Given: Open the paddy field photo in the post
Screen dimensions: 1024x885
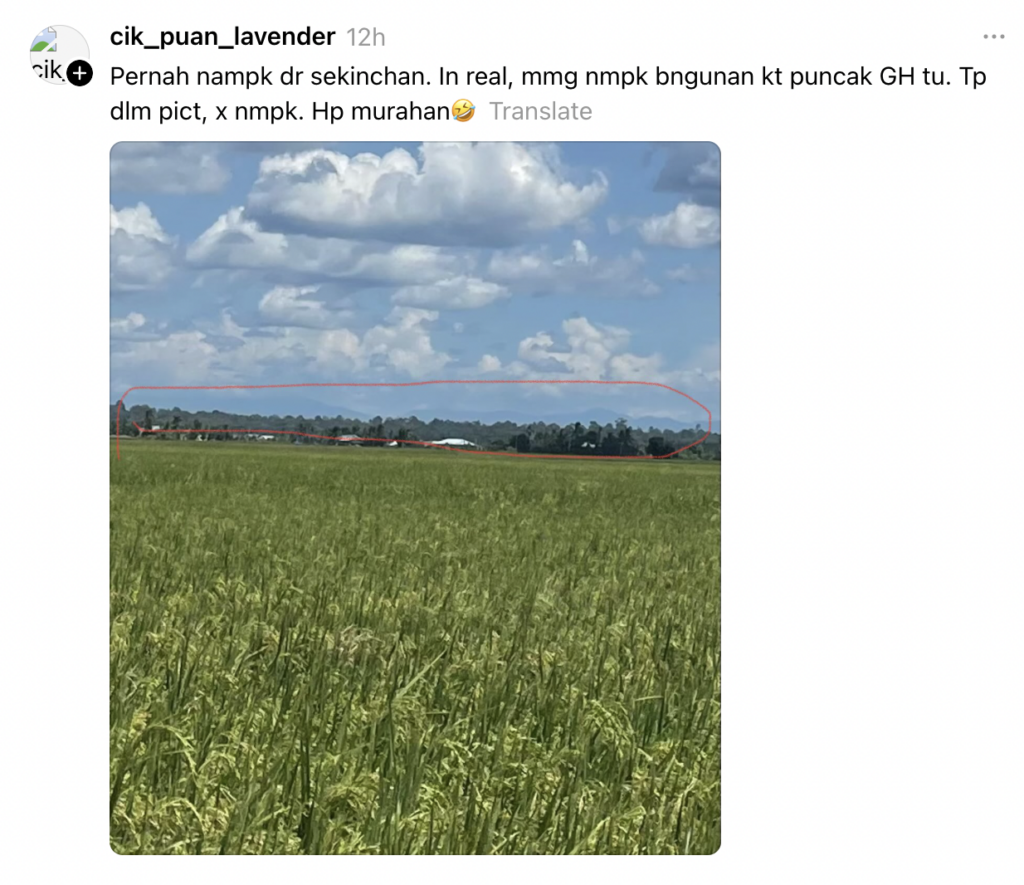Looking at the screenshot, I should [x=415, y=497].
